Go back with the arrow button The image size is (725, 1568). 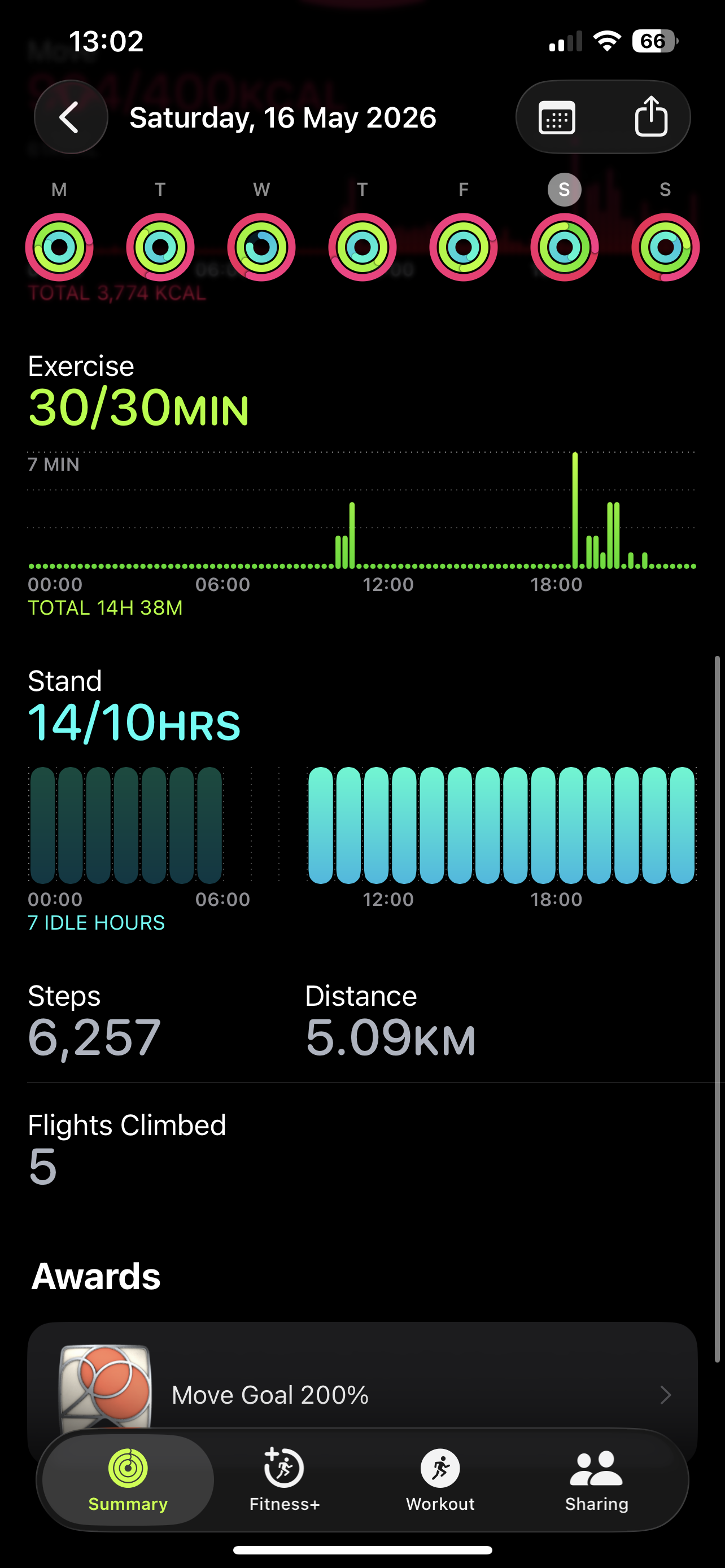pos(71,117)
